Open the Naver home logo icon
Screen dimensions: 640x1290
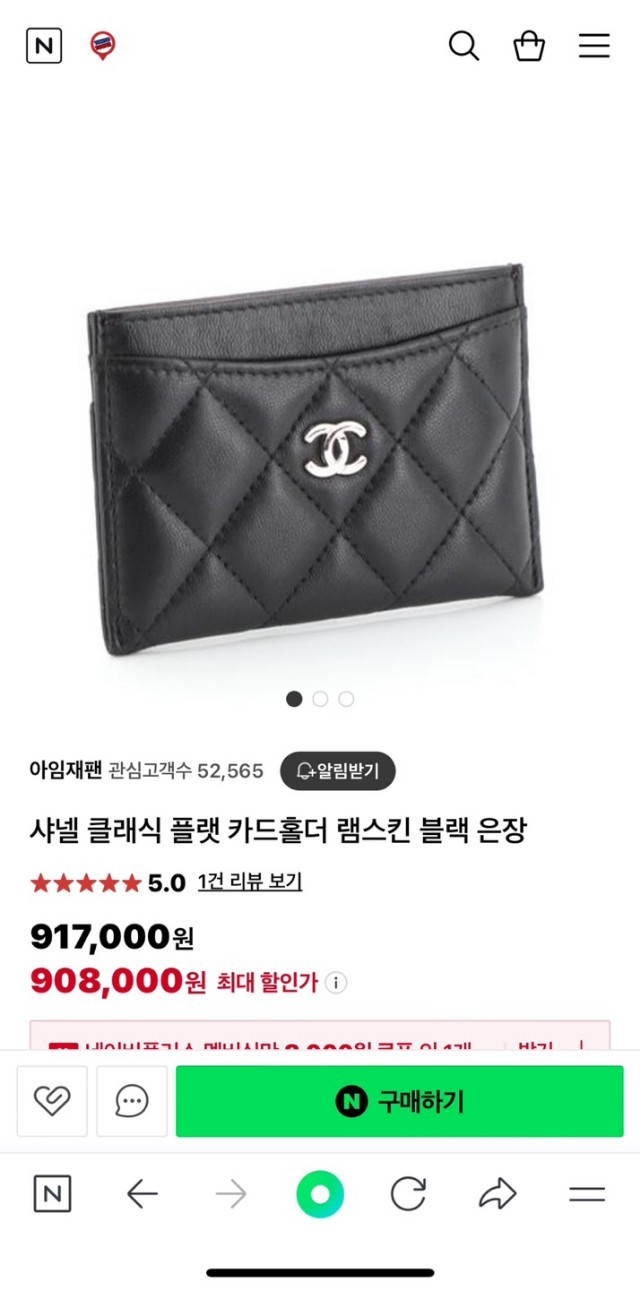44,46
